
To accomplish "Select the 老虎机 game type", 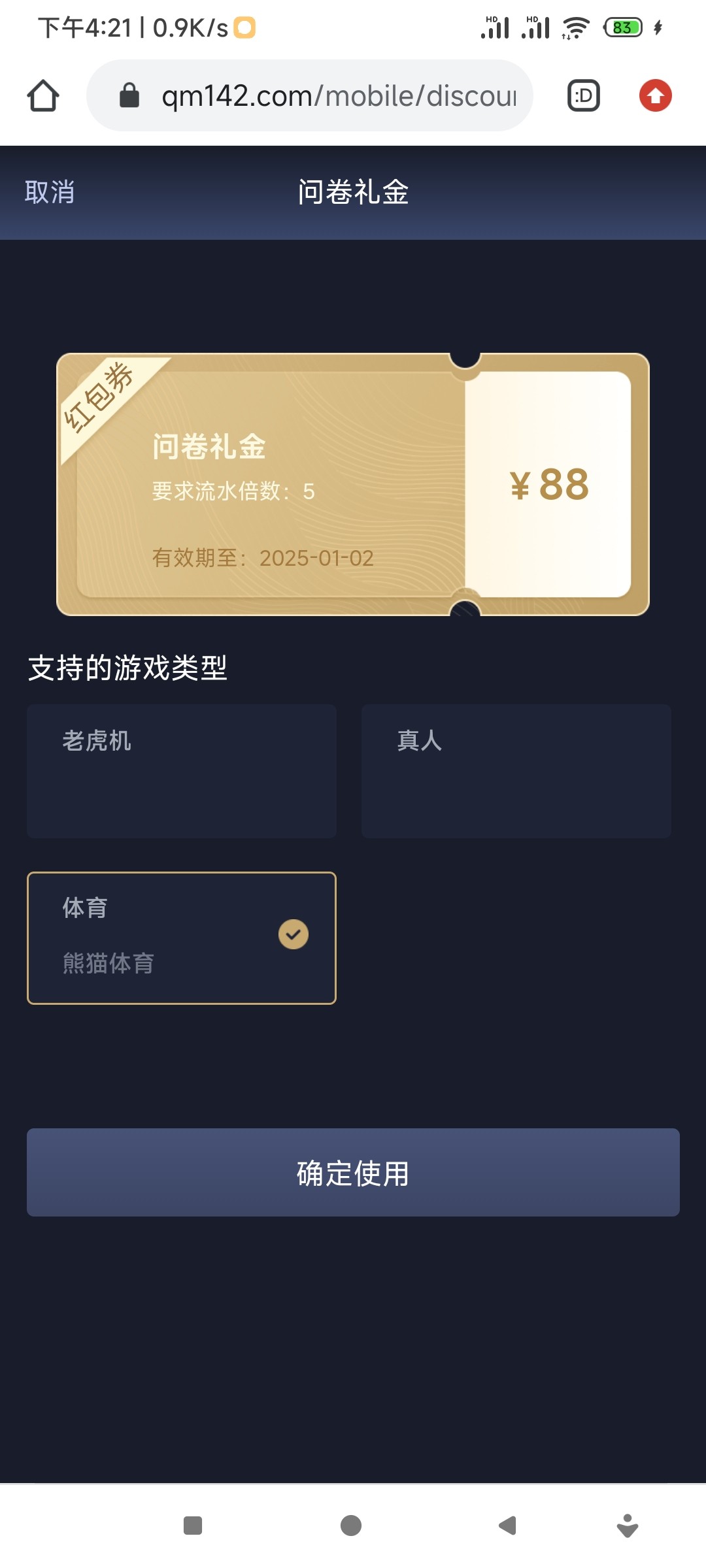I will (182, 771).
